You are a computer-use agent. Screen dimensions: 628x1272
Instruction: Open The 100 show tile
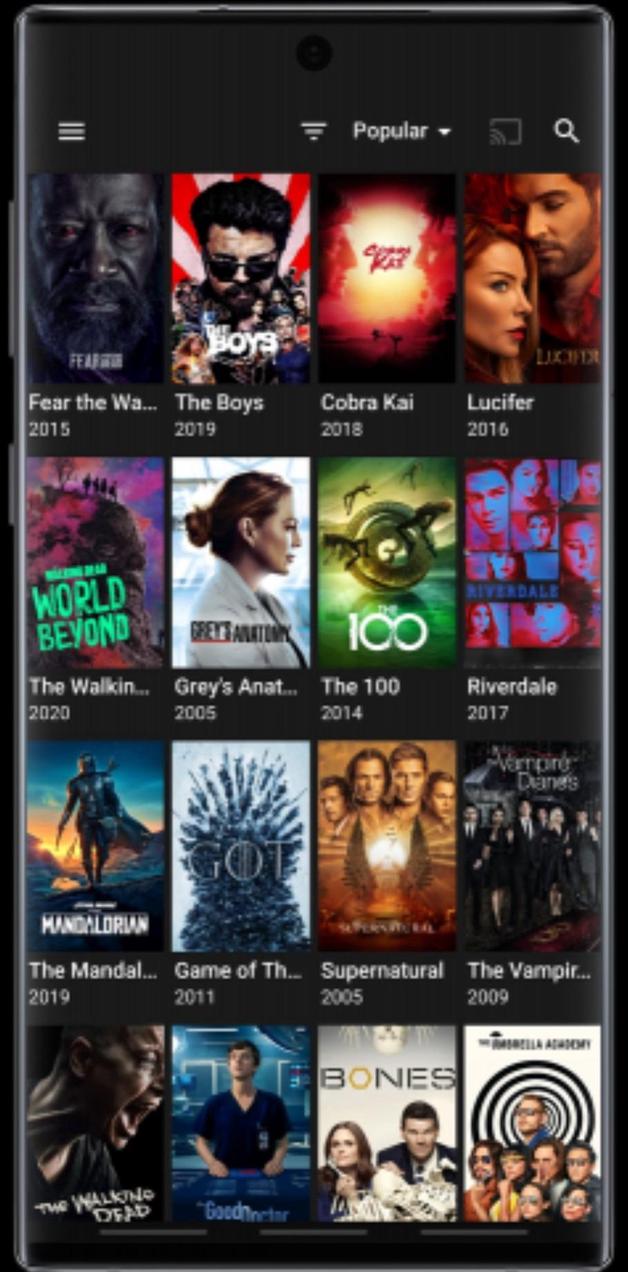tap(387, 562)
